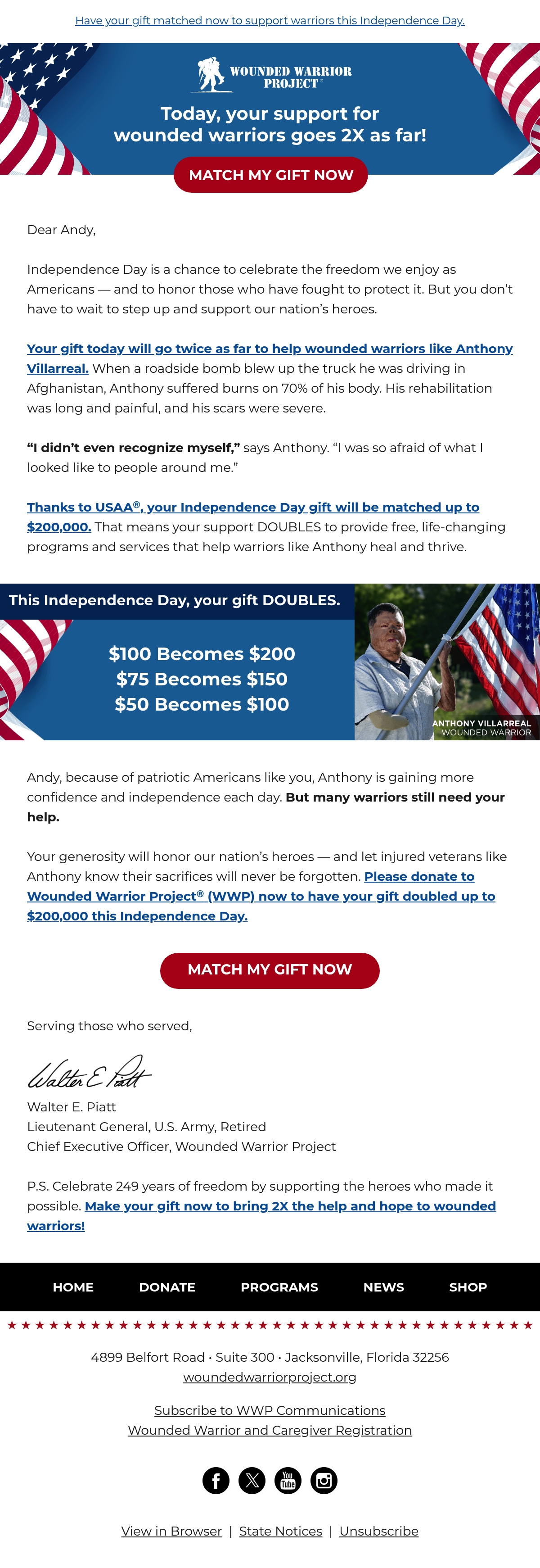The width and height of the screenshot is (540, 1568).
Task: Go to Home in footer menu
Action: (x=73, y=1287)
